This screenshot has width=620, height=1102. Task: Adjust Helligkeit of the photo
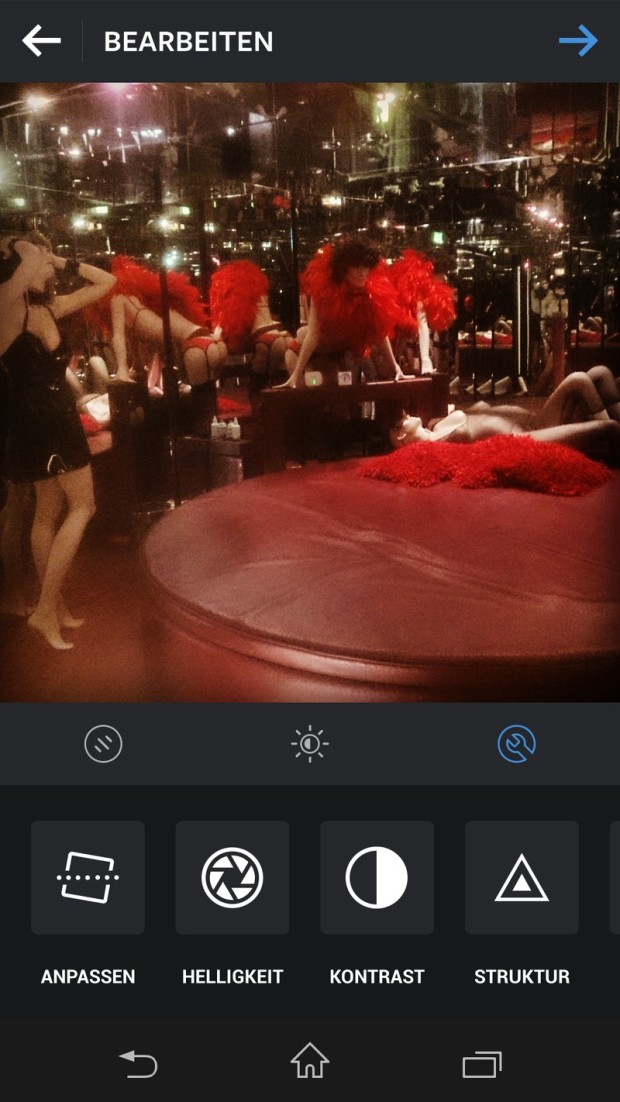point(232,878)
